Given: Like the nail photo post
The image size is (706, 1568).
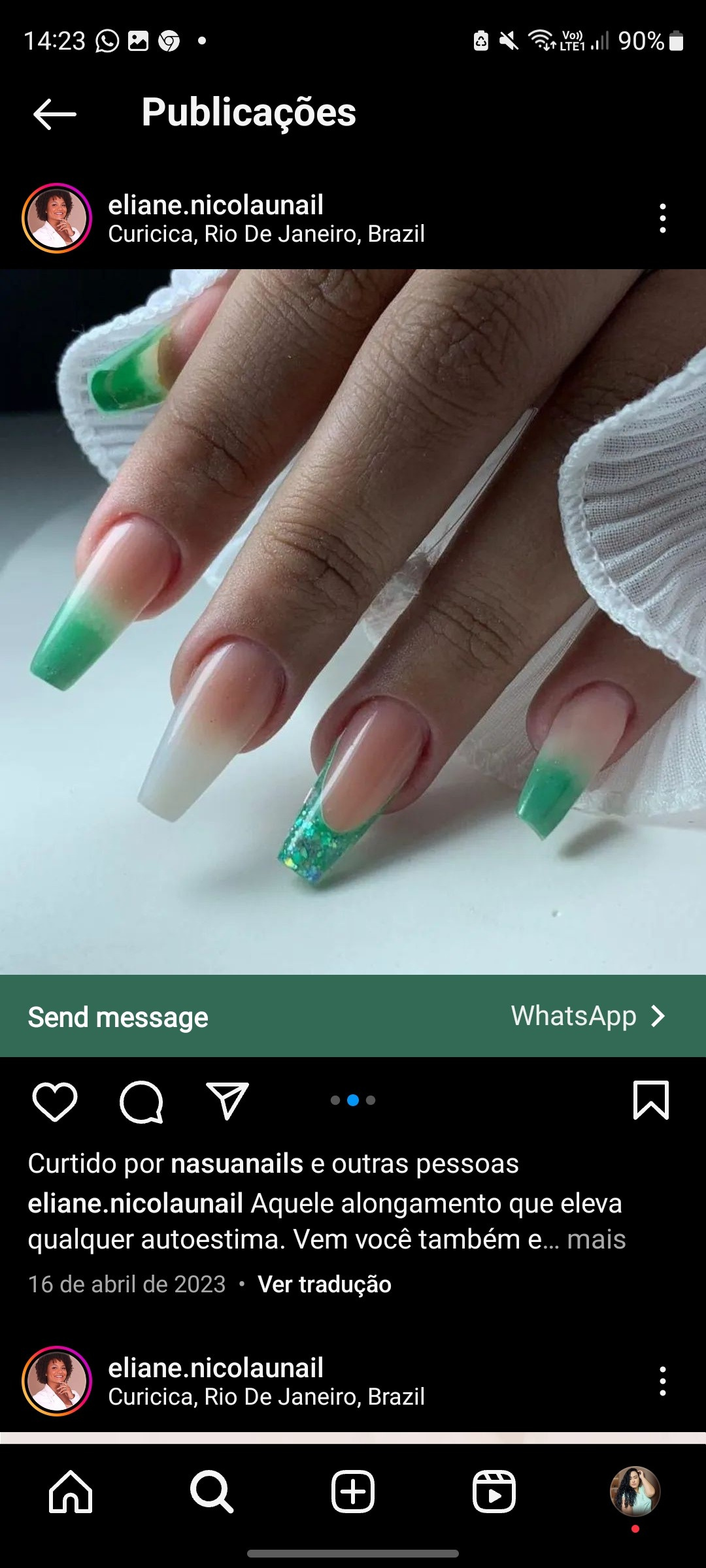Looking at the screenshot, I should pos(55,1102).
